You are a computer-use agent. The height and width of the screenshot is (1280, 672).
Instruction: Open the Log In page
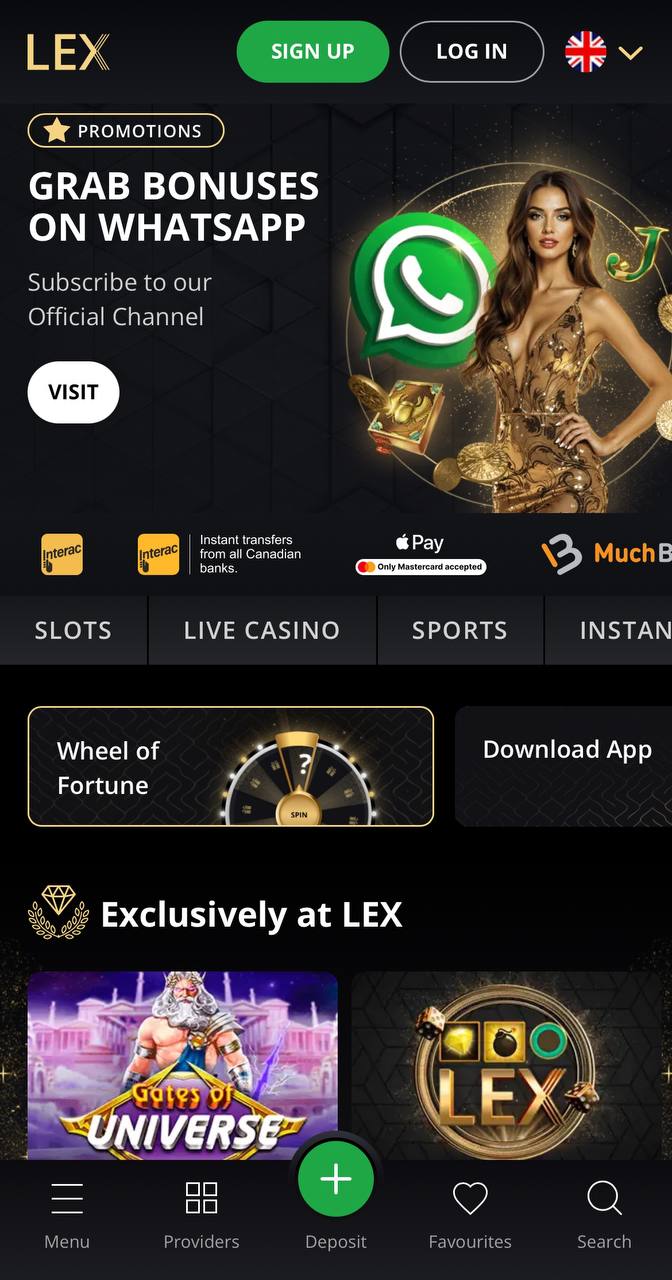click(471, 51)
